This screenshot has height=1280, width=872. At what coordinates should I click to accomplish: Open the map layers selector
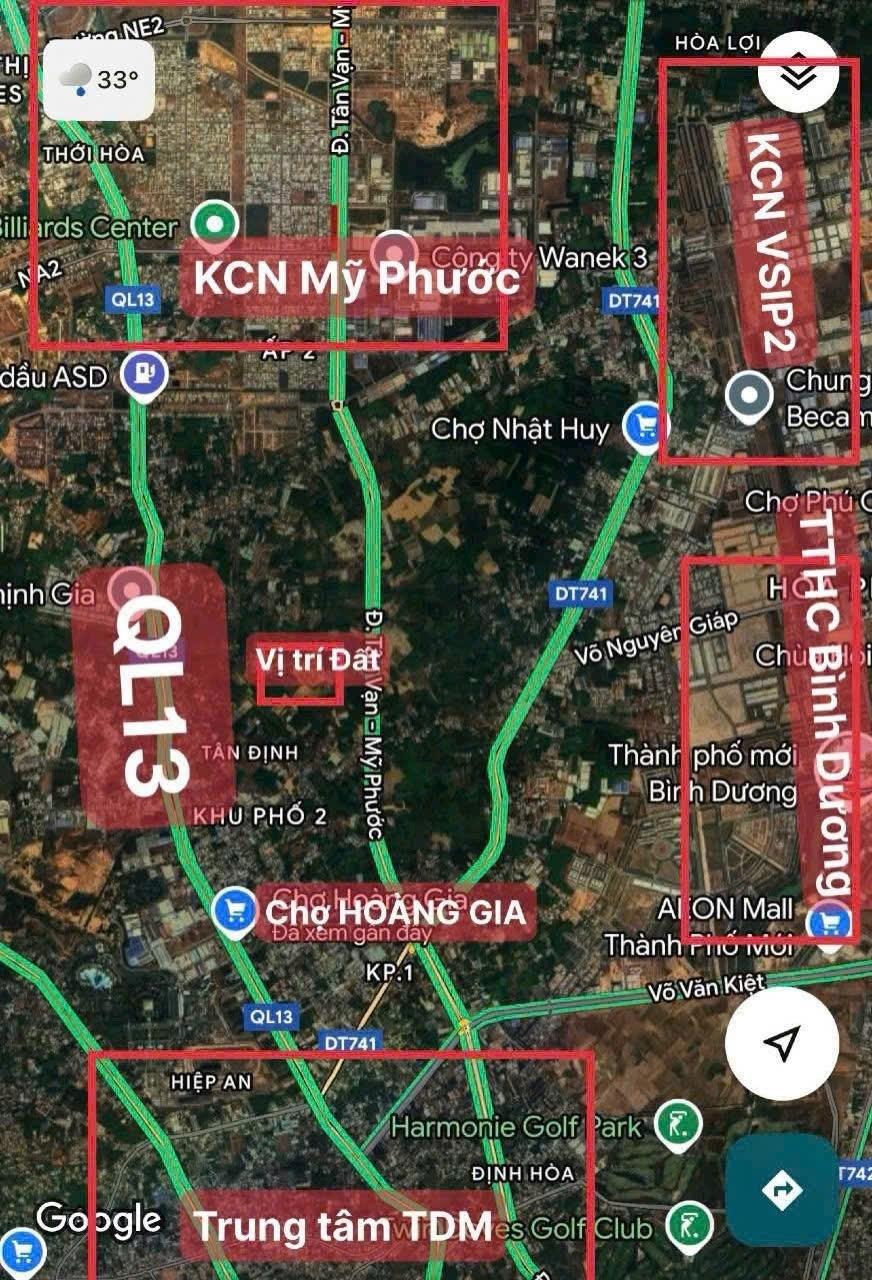(x=798, y=77)
